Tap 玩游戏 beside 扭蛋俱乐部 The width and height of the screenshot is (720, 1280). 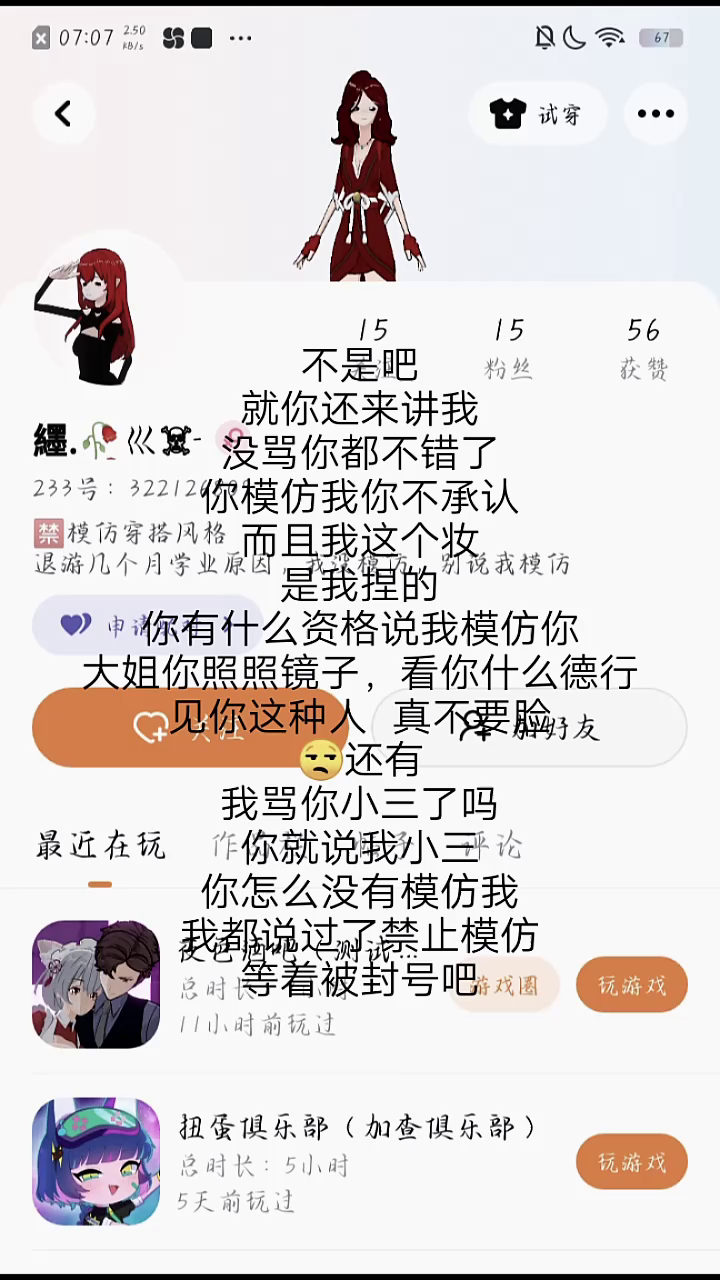click(631, 1162)
